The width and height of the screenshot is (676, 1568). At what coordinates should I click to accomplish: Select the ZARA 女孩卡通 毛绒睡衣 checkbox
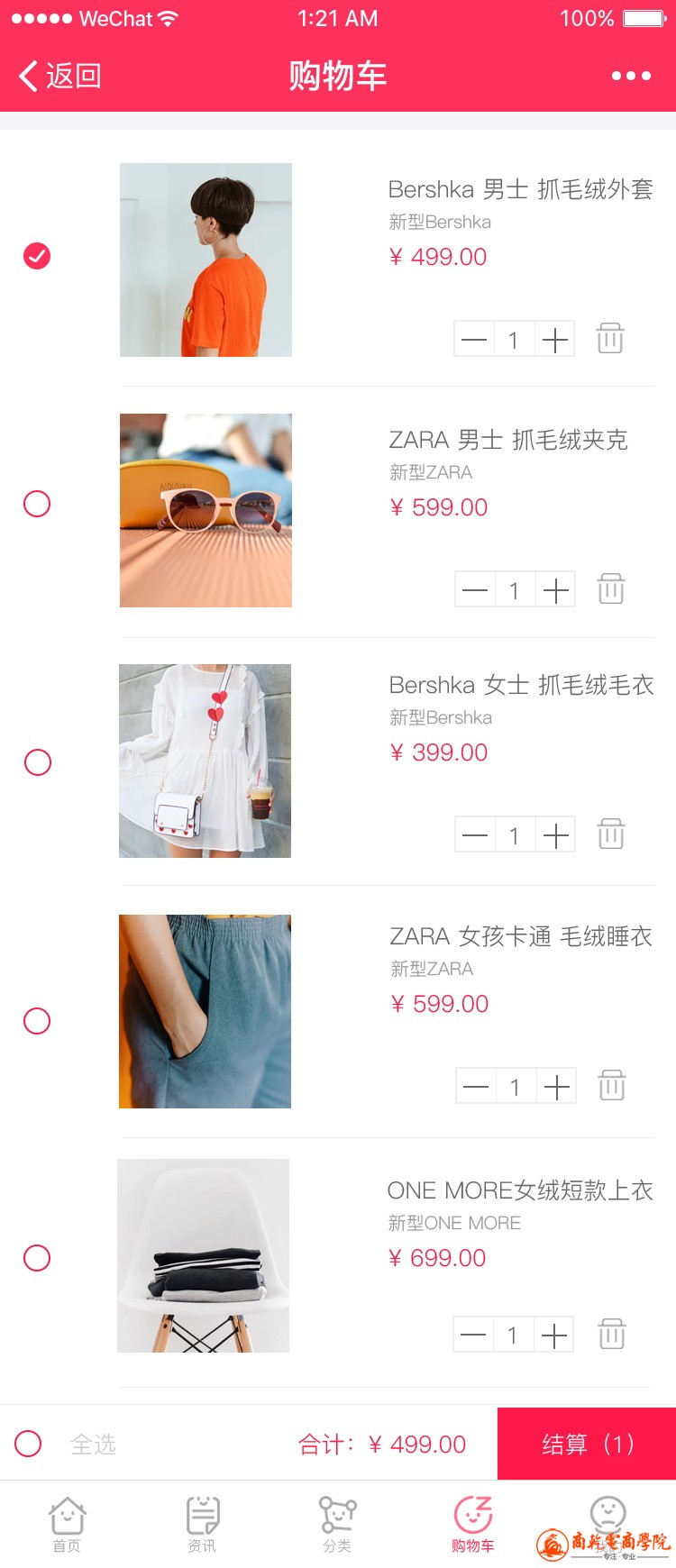click(x=37, y=1021)
